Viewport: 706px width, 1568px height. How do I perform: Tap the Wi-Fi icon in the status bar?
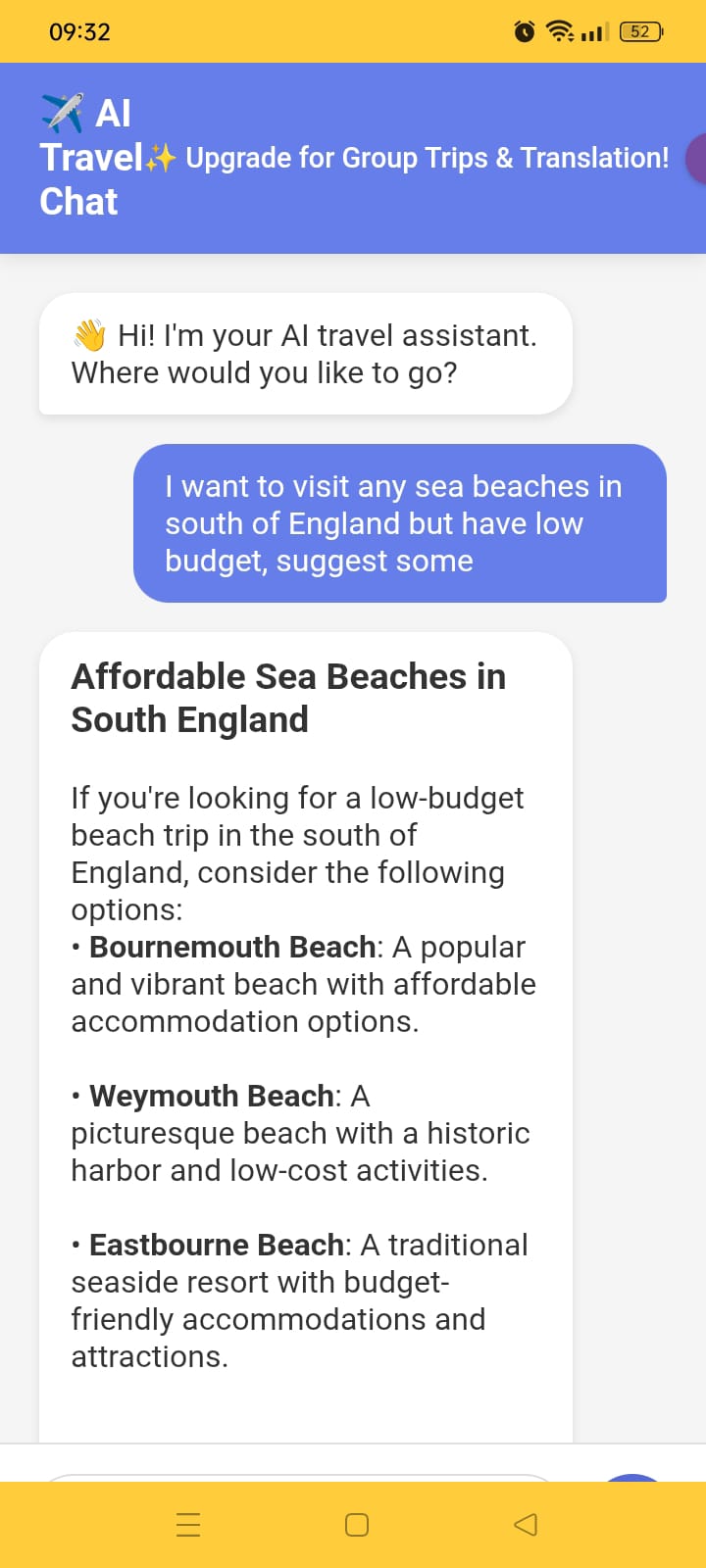tap(559, 30)
